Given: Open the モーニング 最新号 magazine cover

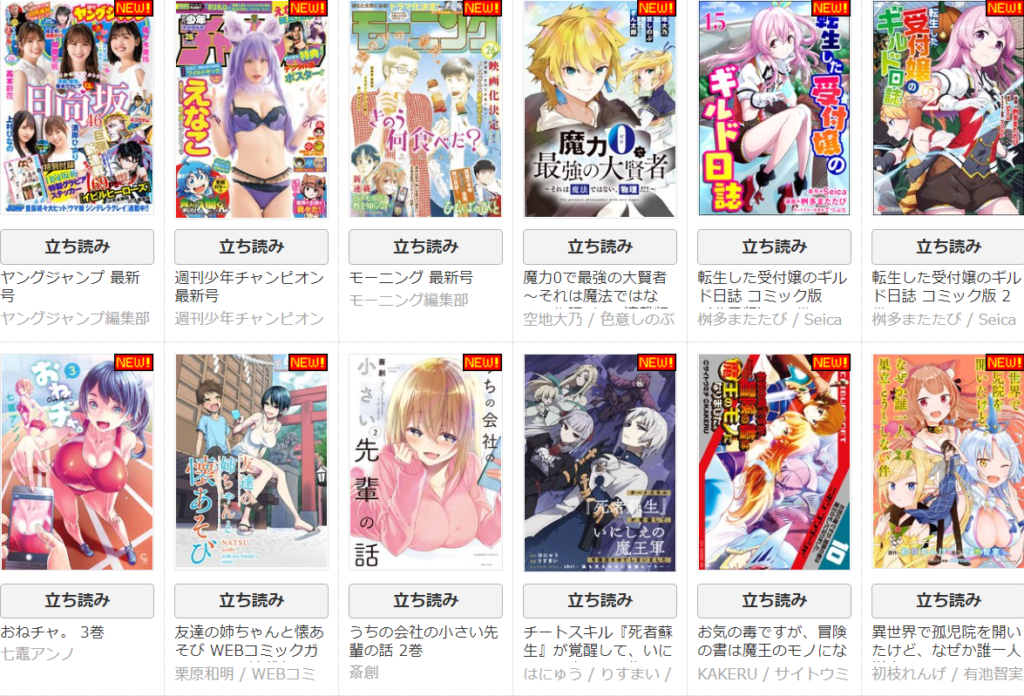Looking at the screenshot, I should coord(425,108).
